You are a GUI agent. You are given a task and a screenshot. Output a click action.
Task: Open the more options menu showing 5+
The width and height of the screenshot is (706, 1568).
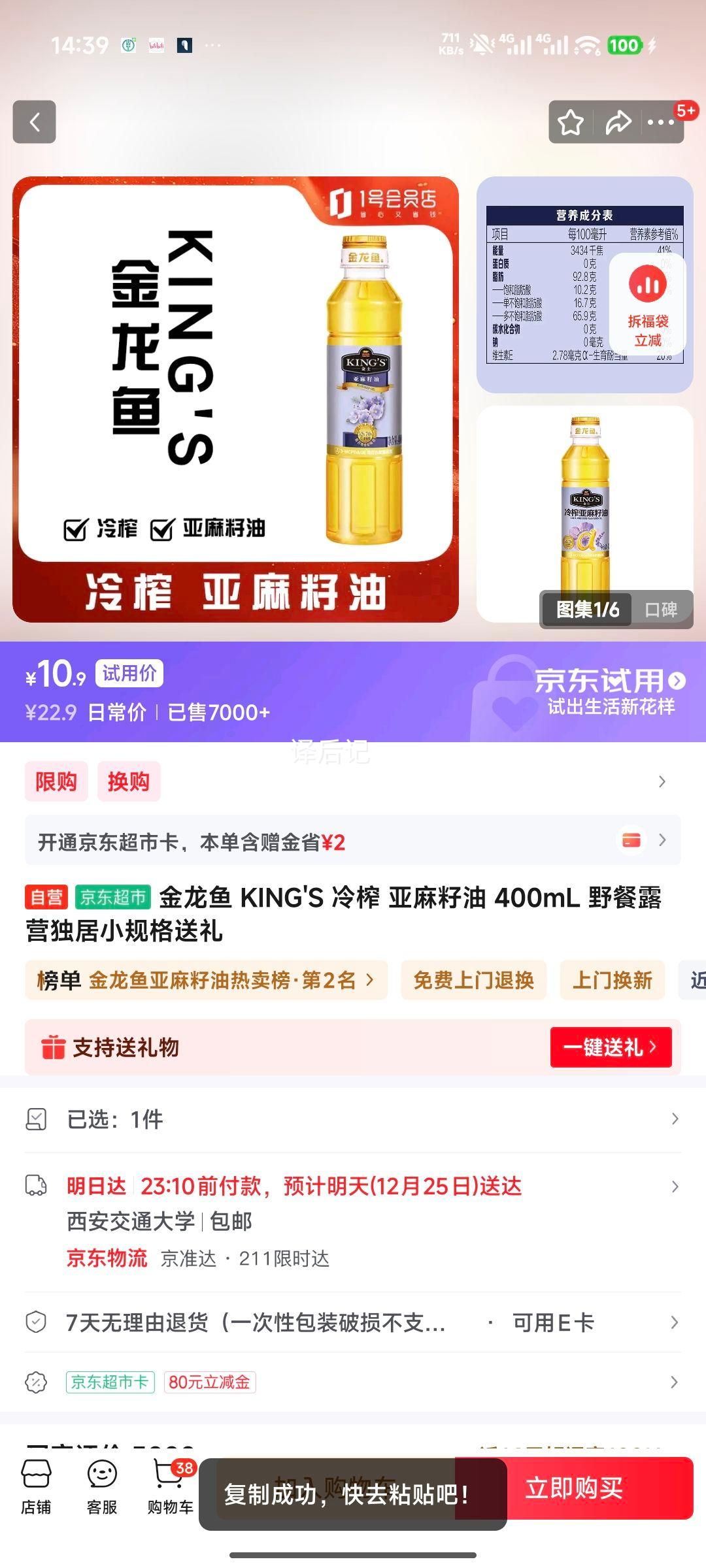tap(660, 122)
